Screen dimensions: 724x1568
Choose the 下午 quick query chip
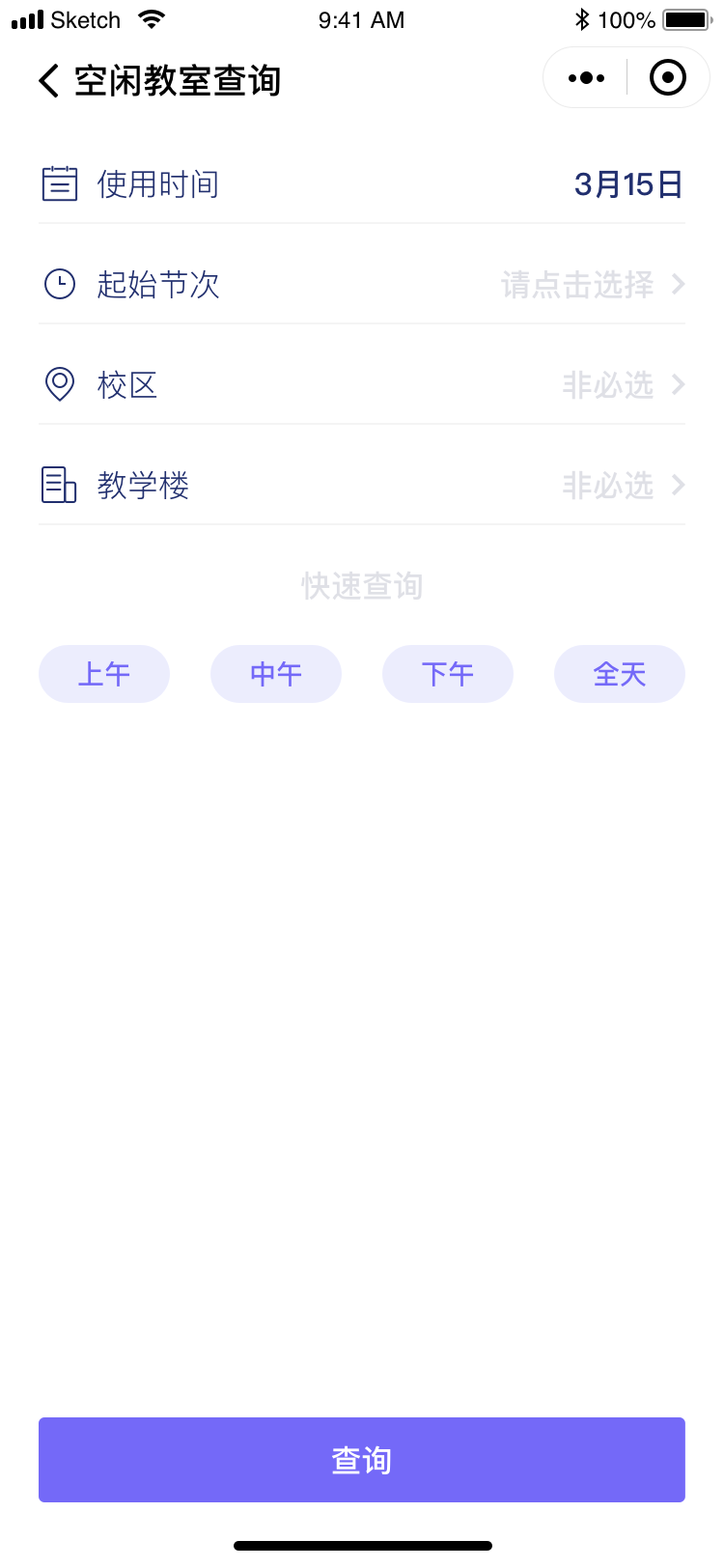pos(448,674)
